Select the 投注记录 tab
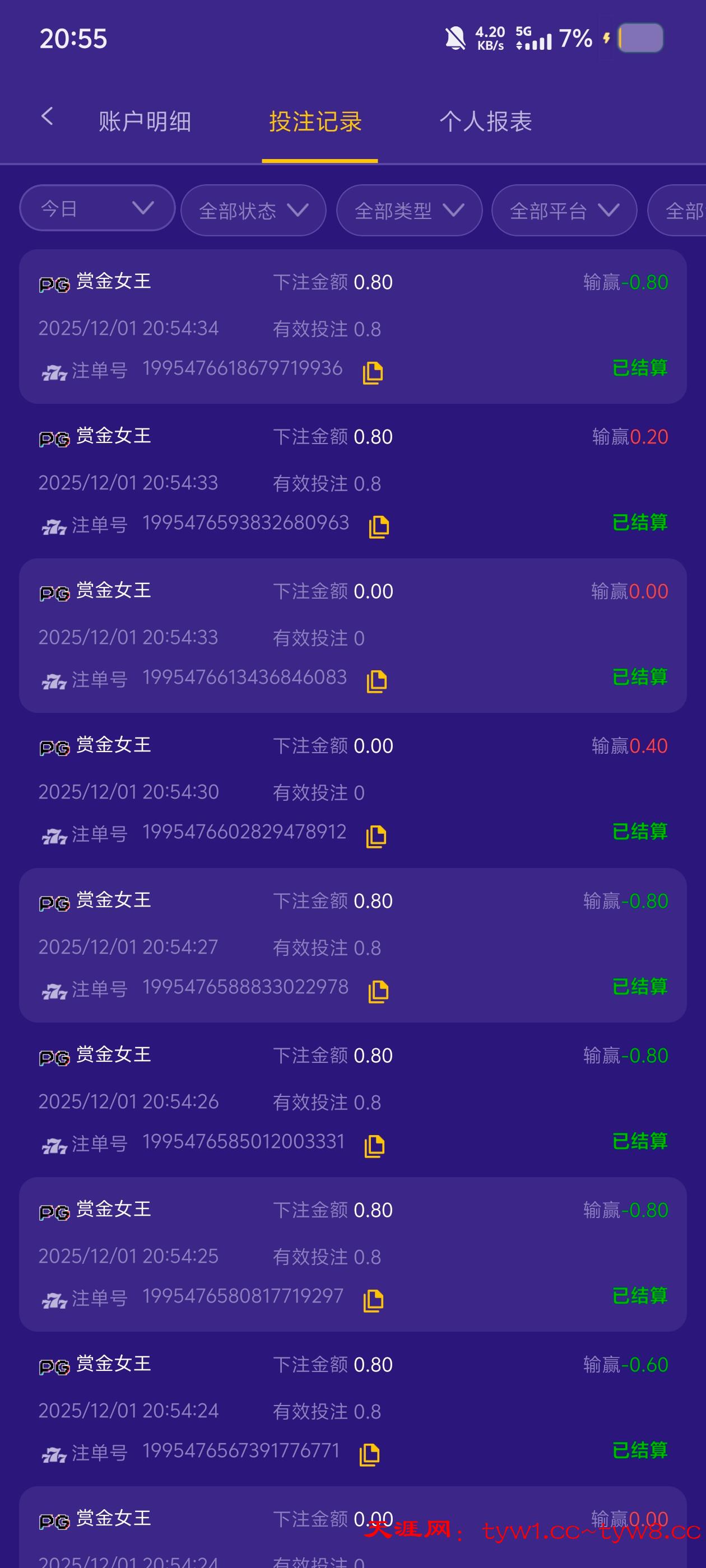Viewport: 706px width, 1568px height. [x=315, y=121]
